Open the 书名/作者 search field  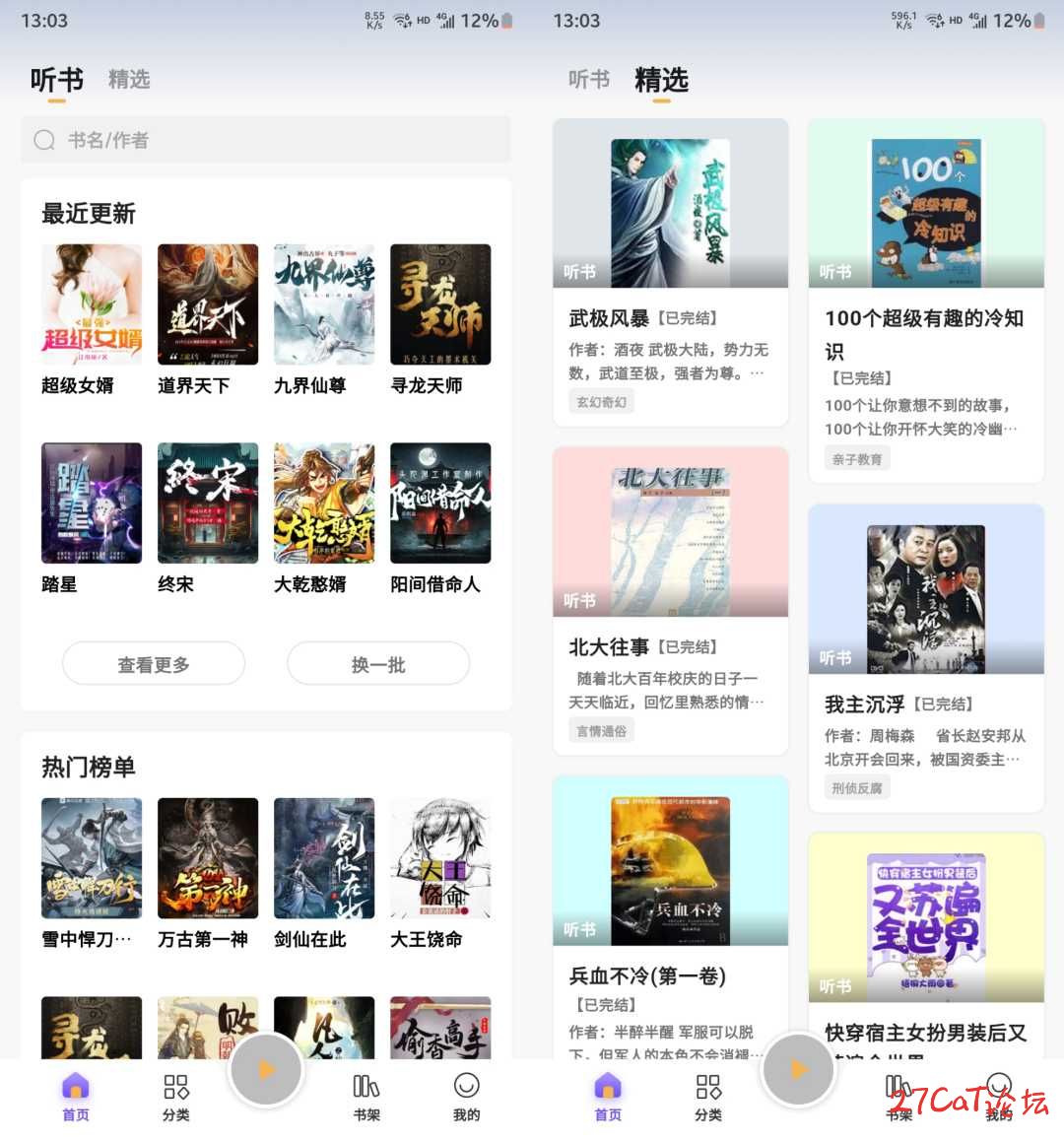pyautogui.click(x=266, y=140)
